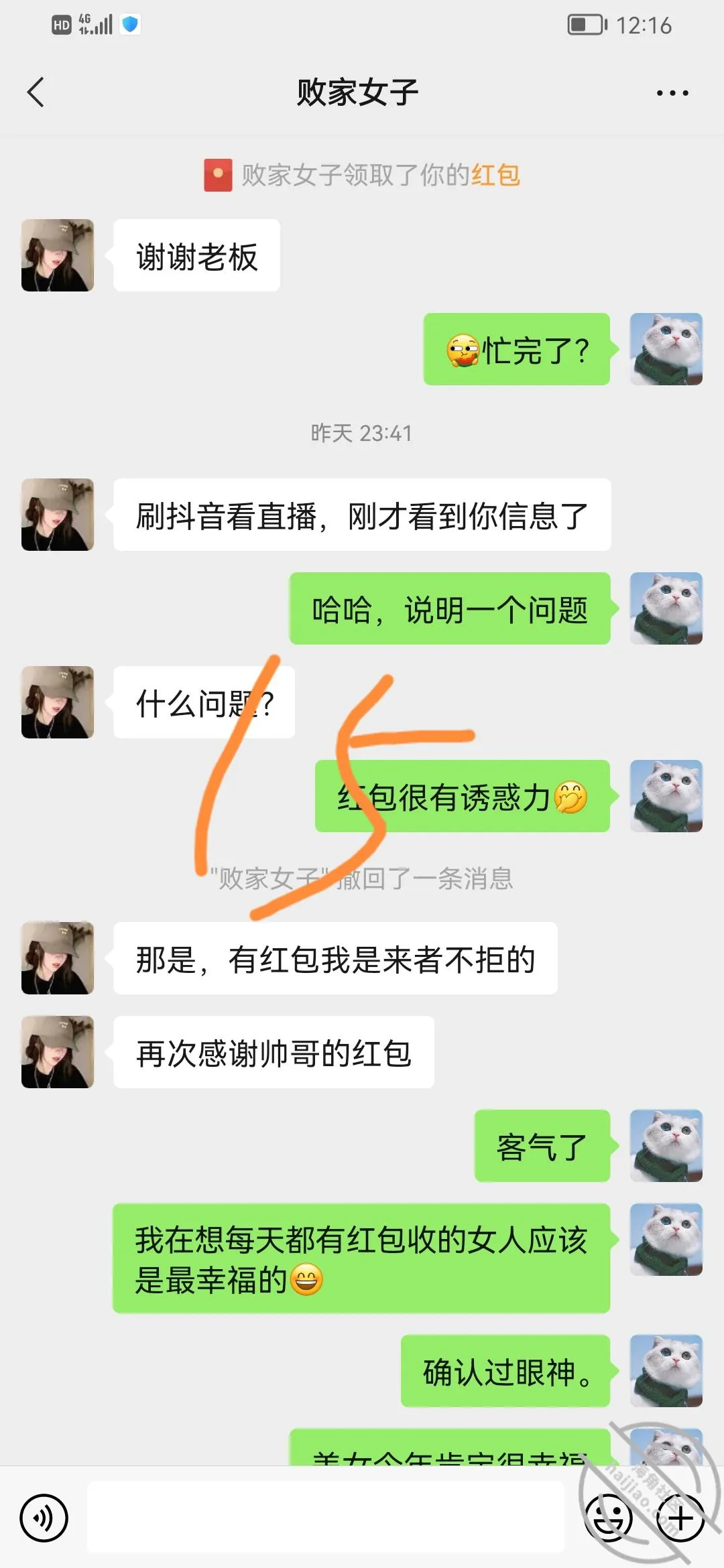Open the plus attachments menu

[680, 1518]
